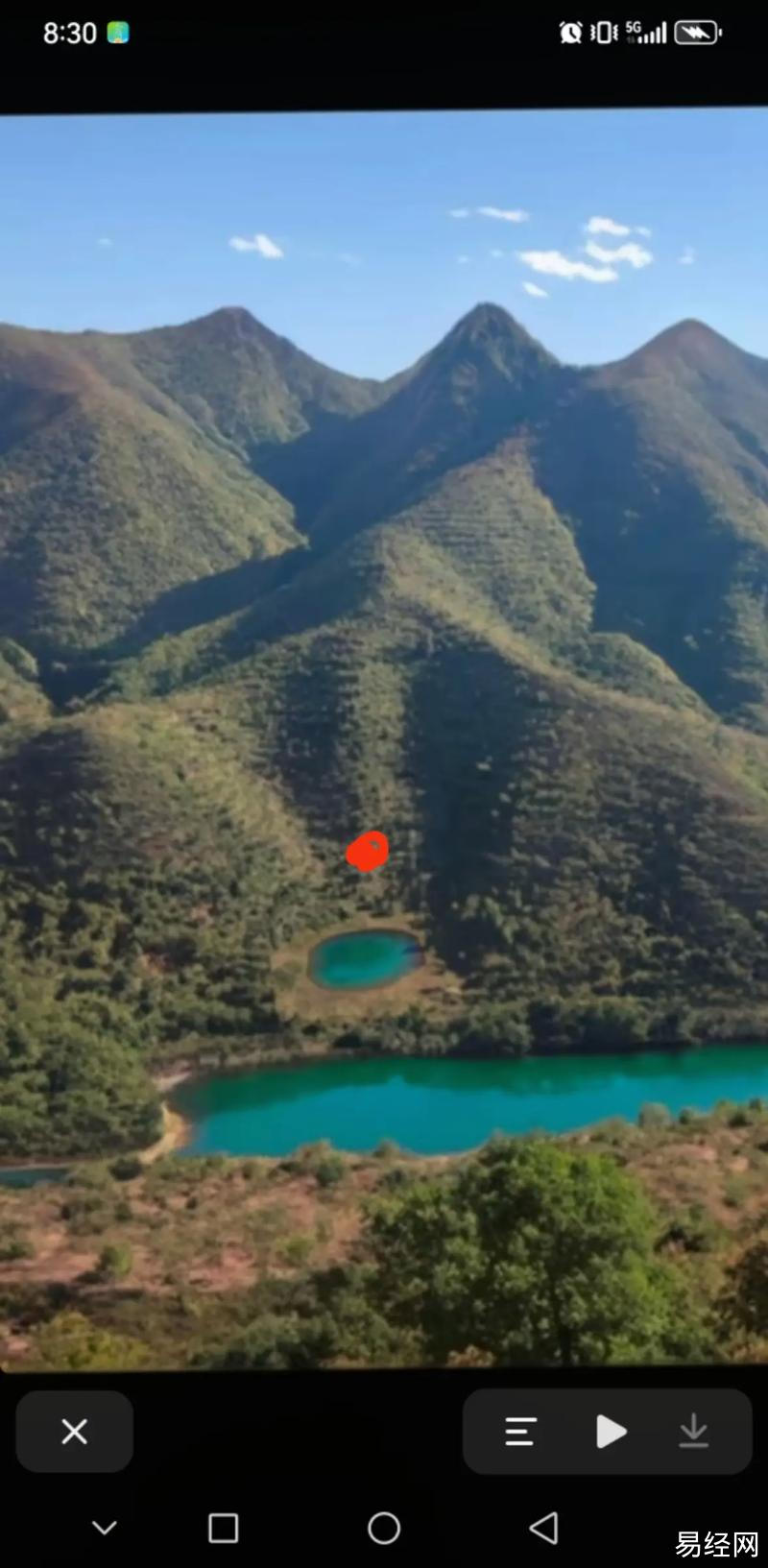Download this media file

pos(693,1431)
